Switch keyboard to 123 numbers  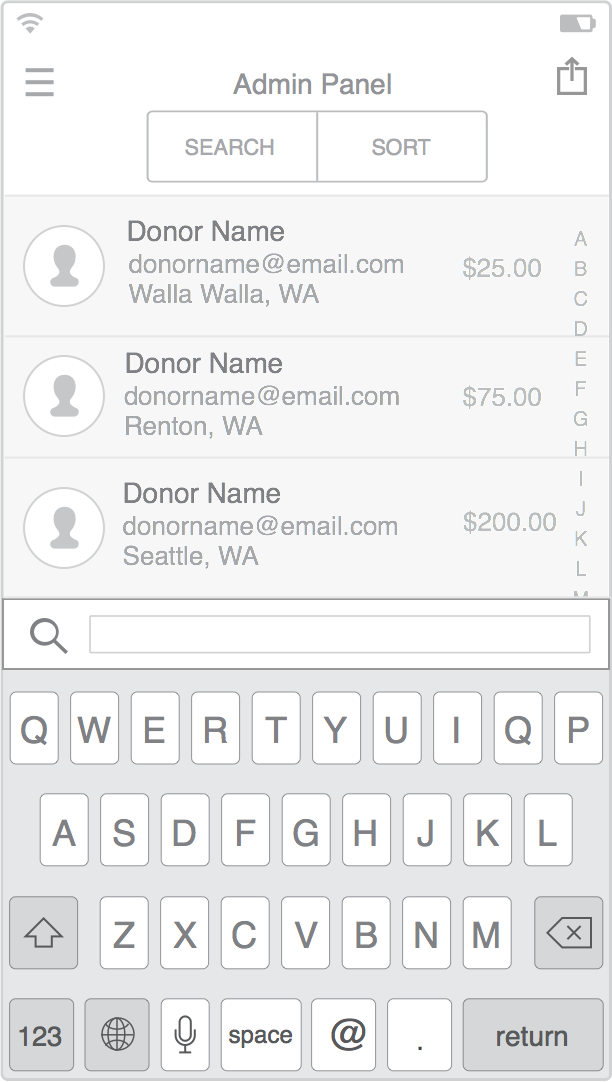point(41,1036)
